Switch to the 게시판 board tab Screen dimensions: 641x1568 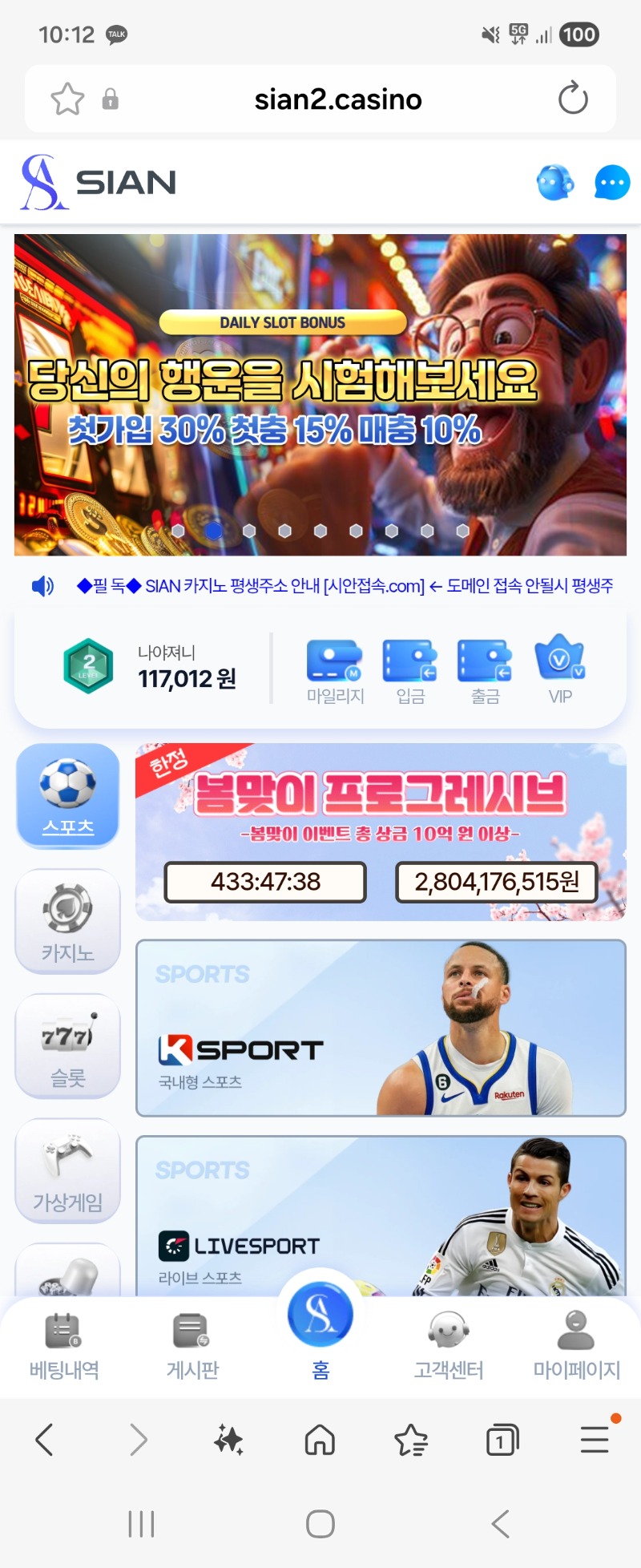point(192,1345)
